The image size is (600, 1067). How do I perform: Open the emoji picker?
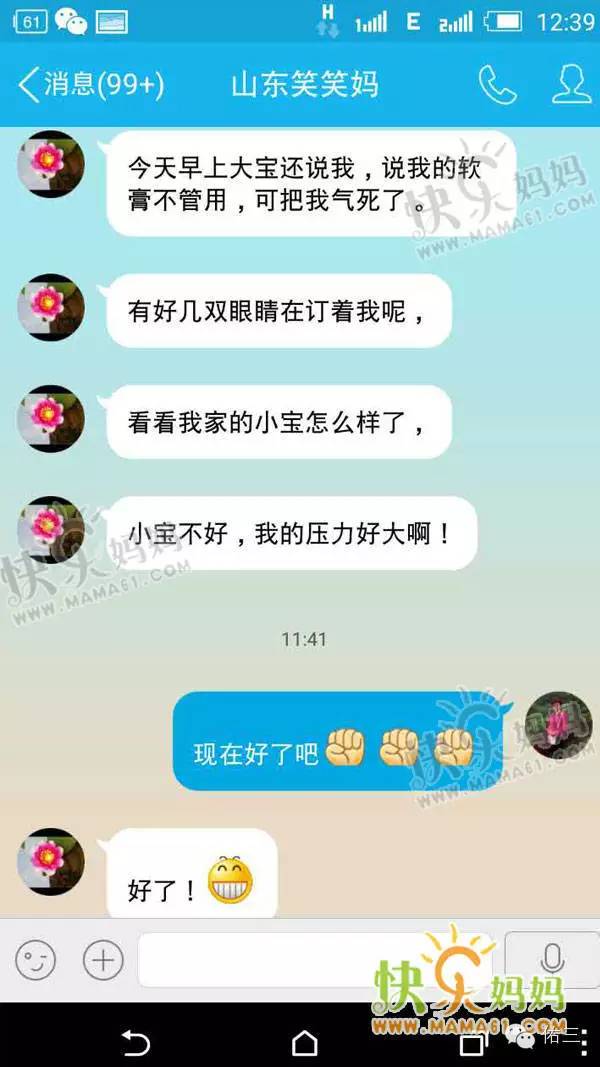click(35, 961)
